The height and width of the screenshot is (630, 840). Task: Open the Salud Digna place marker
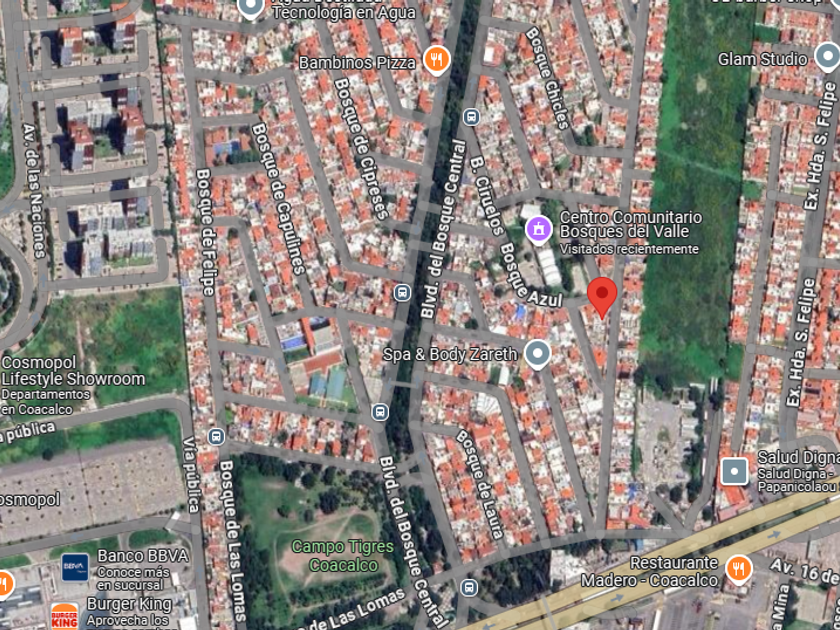point(734,472)
